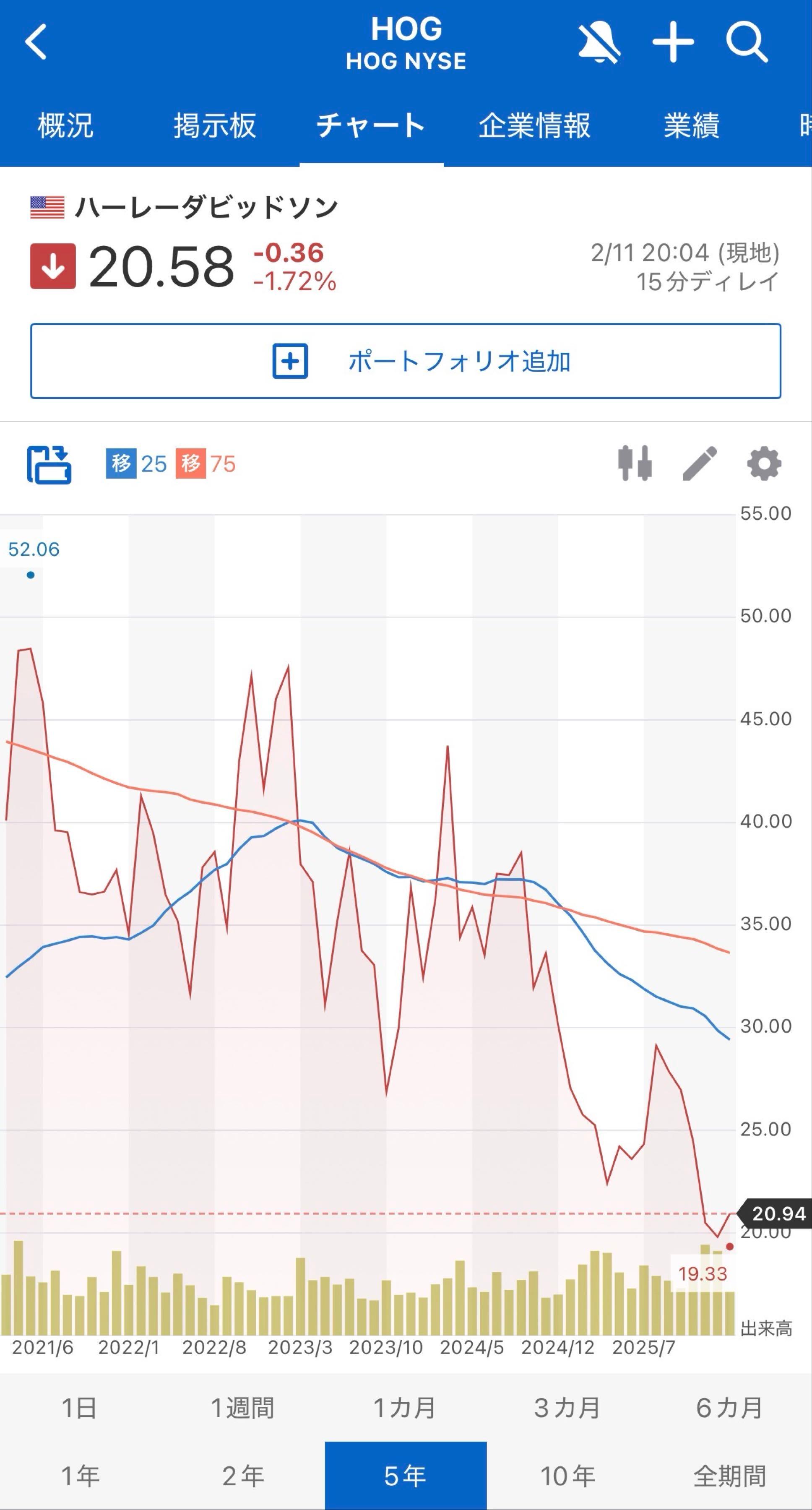Viewport: 812px width, 1510px height.
Task: Open the 掲示板 discussion tab
Action: tap(215, 124)
